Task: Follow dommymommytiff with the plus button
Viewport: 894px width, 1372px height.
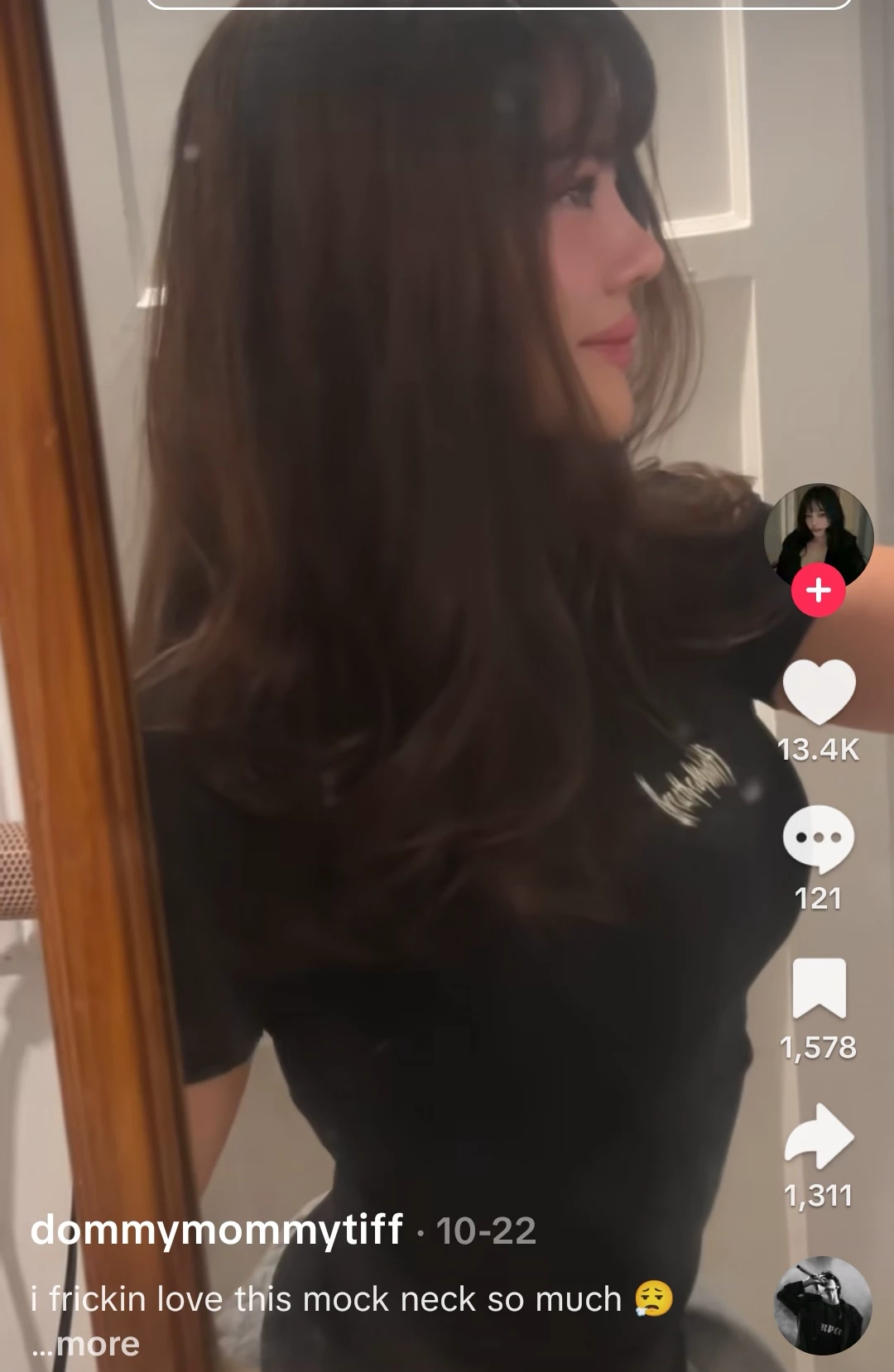Action: [818, 590]
